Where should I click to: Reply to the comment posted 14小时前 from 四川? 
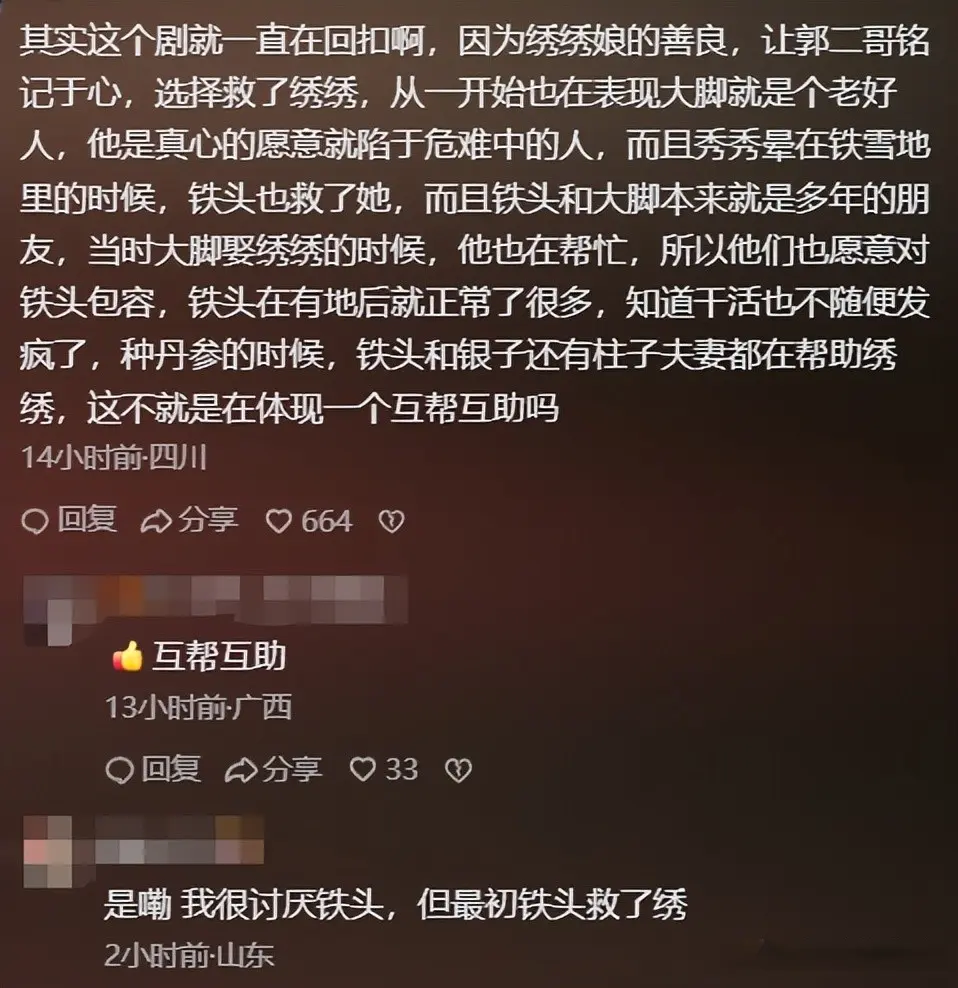pos(70,520)
